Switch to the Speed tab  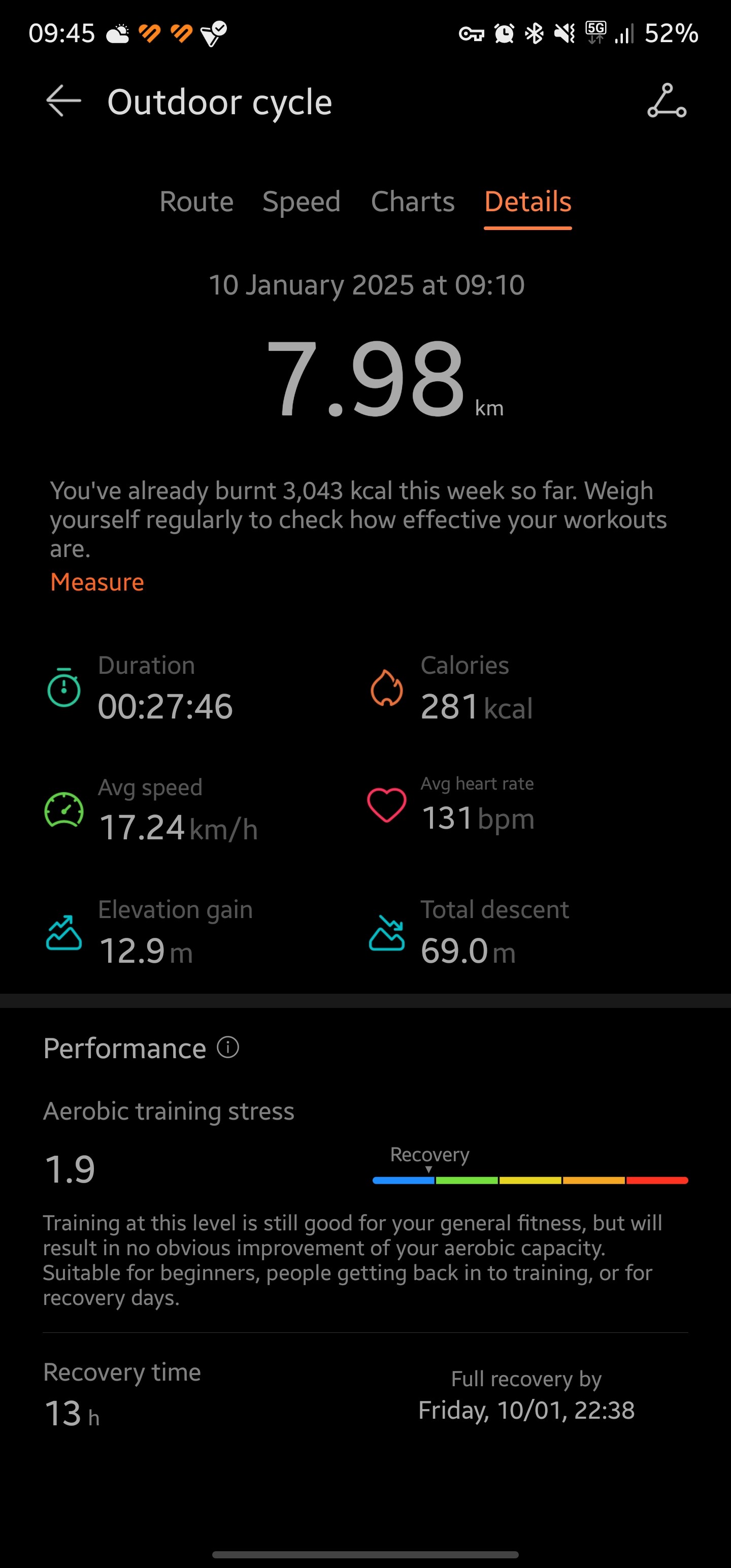(x=302, y=202)
